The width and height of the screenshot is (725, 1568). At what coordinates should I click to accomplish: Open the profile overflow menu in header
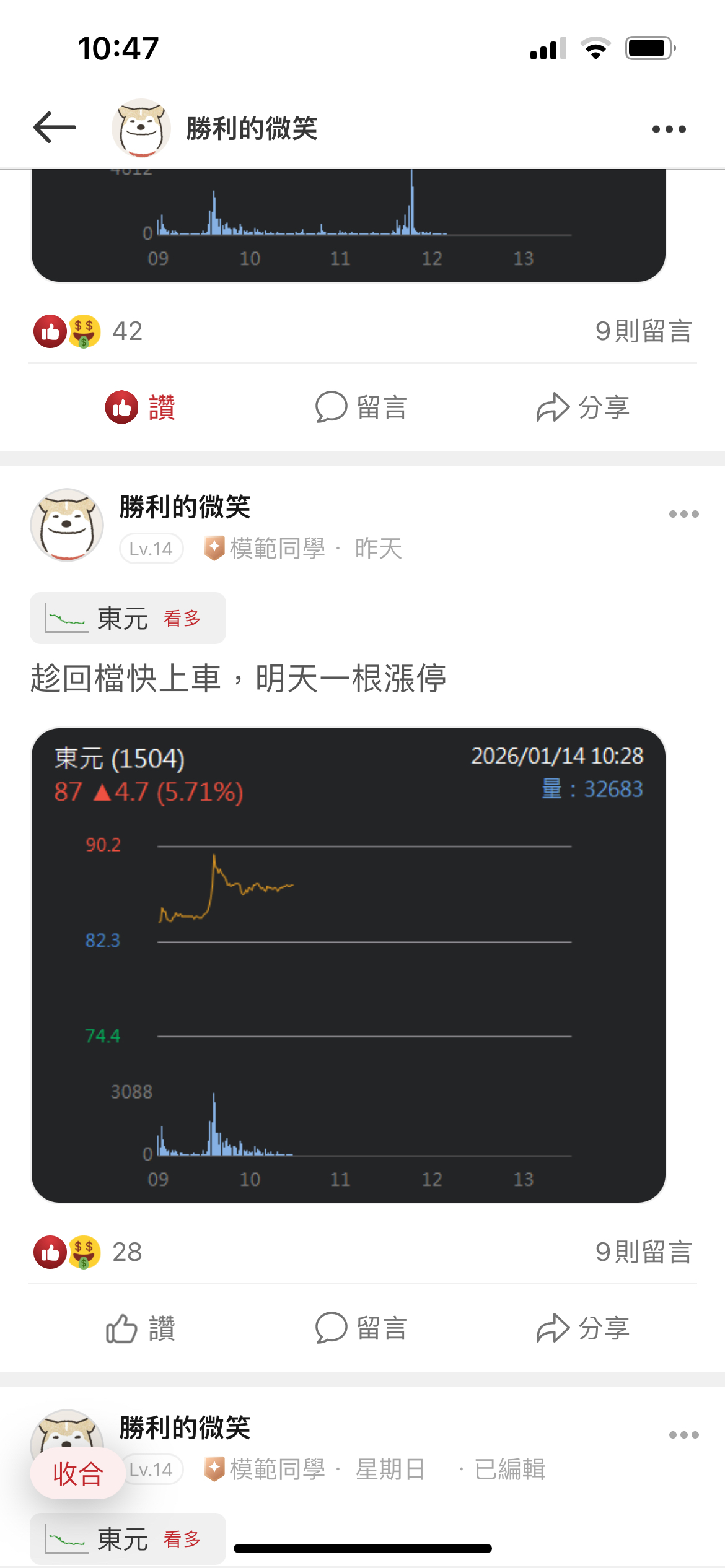click(669, 129)
